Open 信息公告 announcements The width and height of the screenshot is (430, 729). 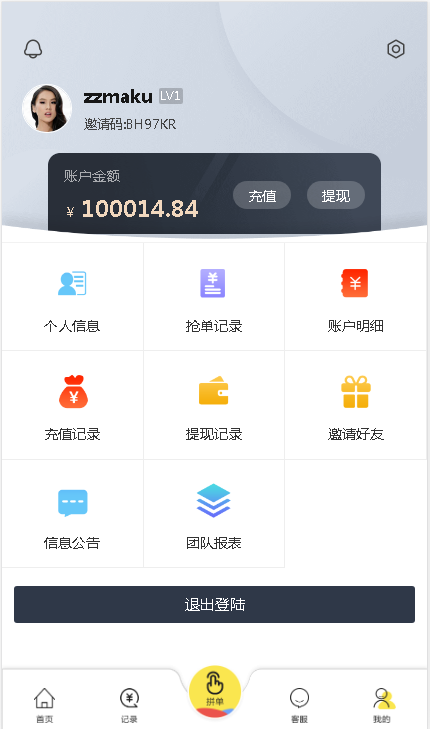(73, 514)
